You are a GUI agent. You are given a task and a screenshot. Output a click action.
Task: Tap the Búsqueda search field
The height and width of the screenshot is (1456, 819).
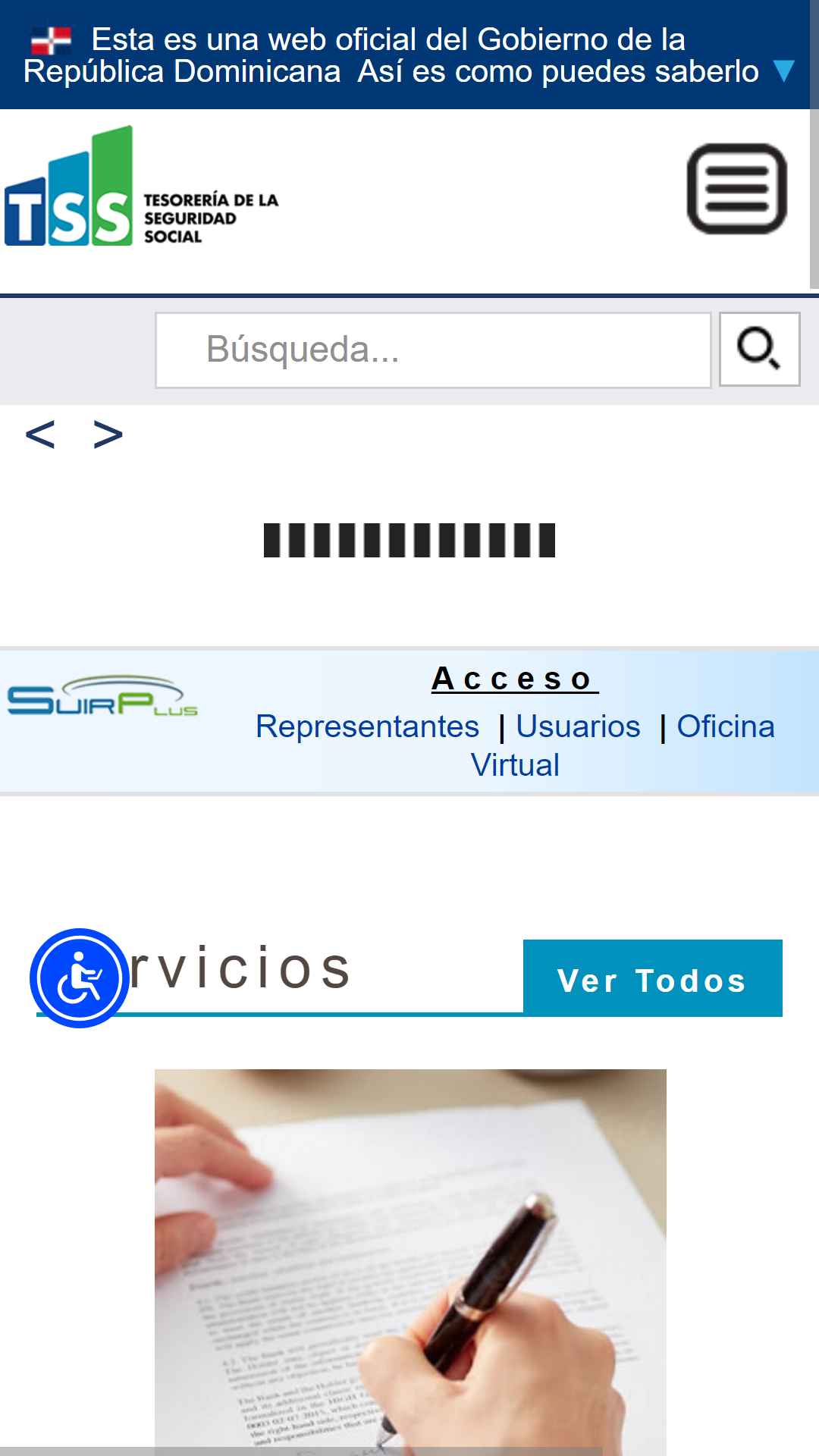tap(433, 350)
